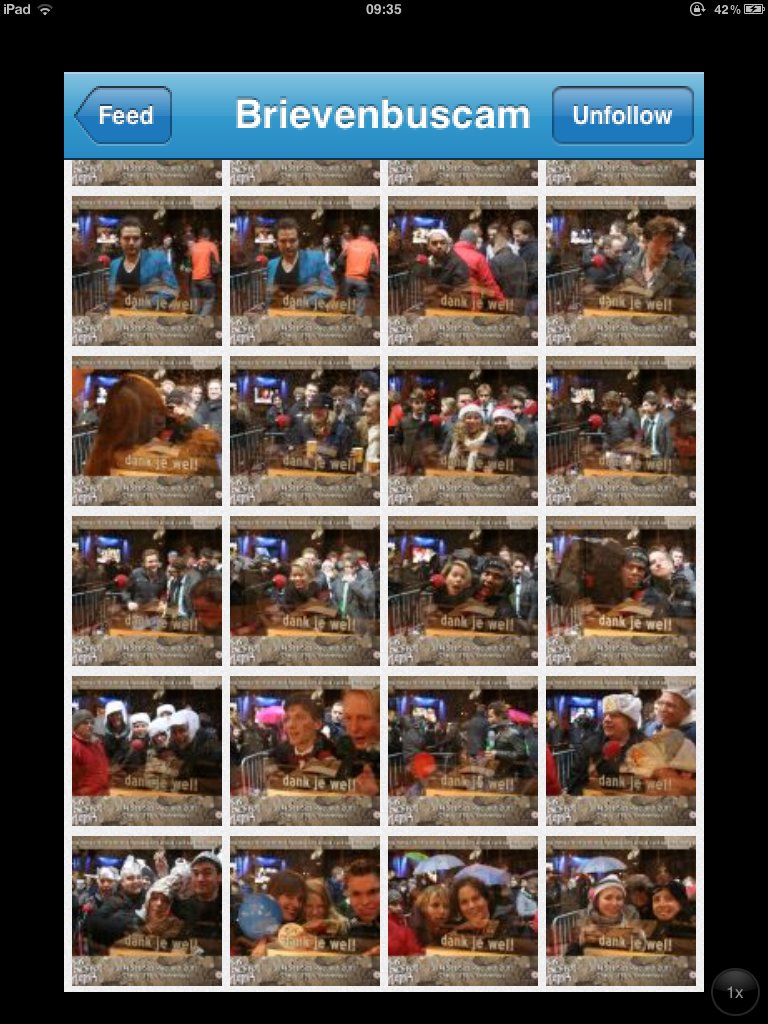The height and width of the screenshot is (1024, 768).
Task: Open photo with people wearing Santa hats
Action: click(x=463, y=430)
